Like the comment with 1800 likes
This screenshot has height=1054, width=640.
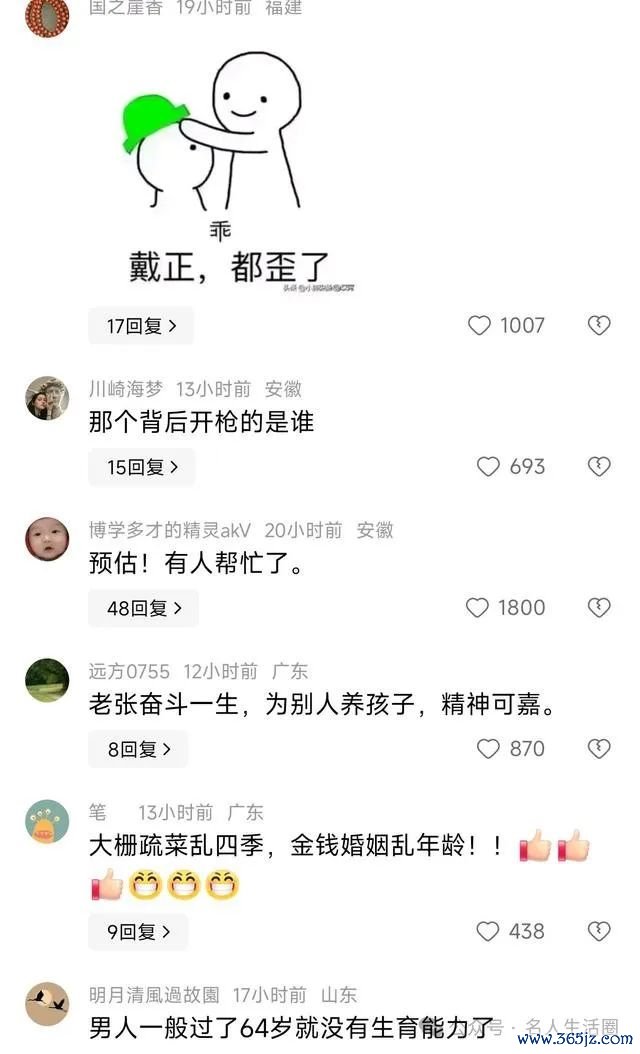click(x=478, y=608)
